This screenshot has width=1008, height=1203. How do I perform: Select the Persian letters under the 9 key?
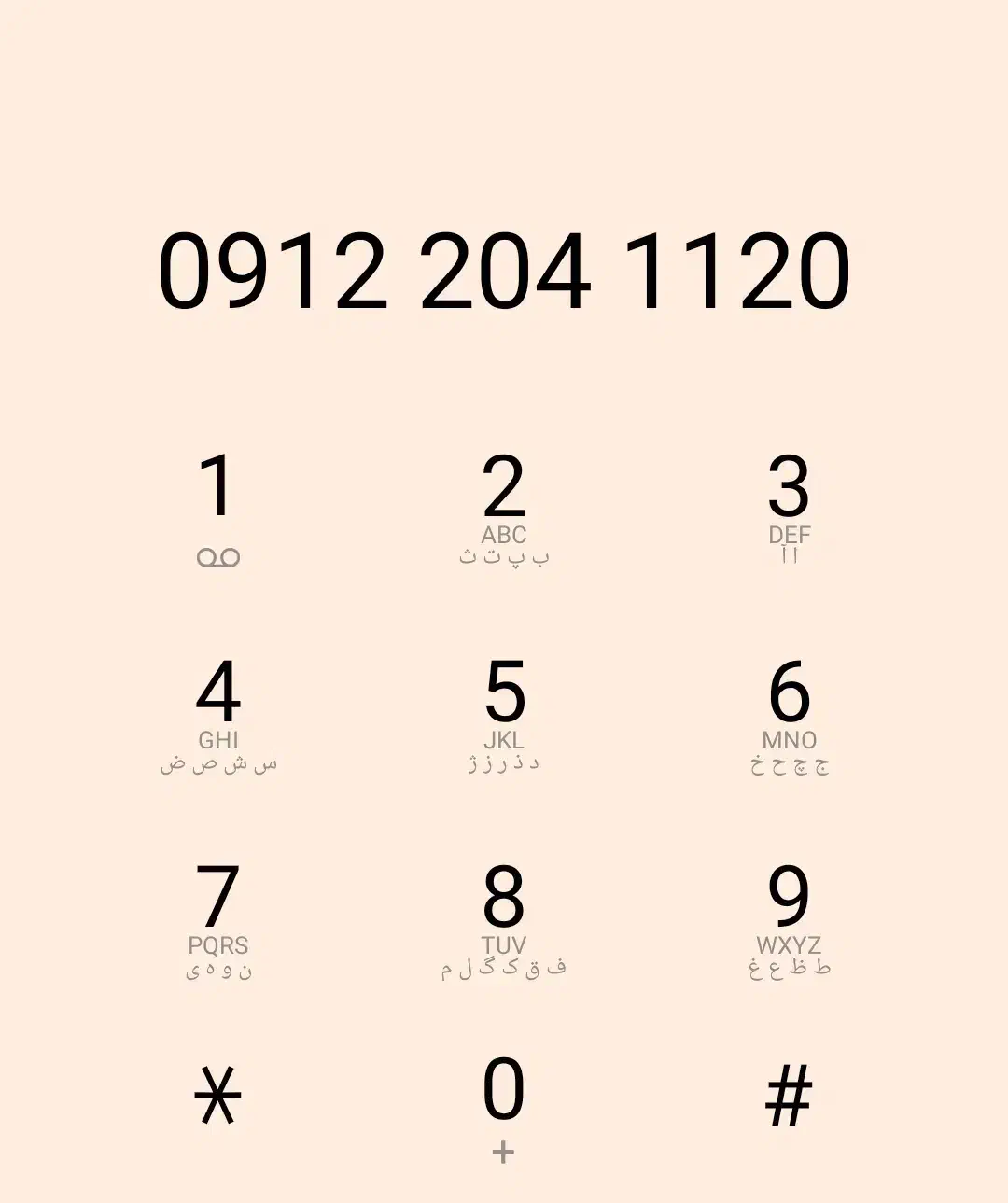pyautogui.click(x=789, y=968)
